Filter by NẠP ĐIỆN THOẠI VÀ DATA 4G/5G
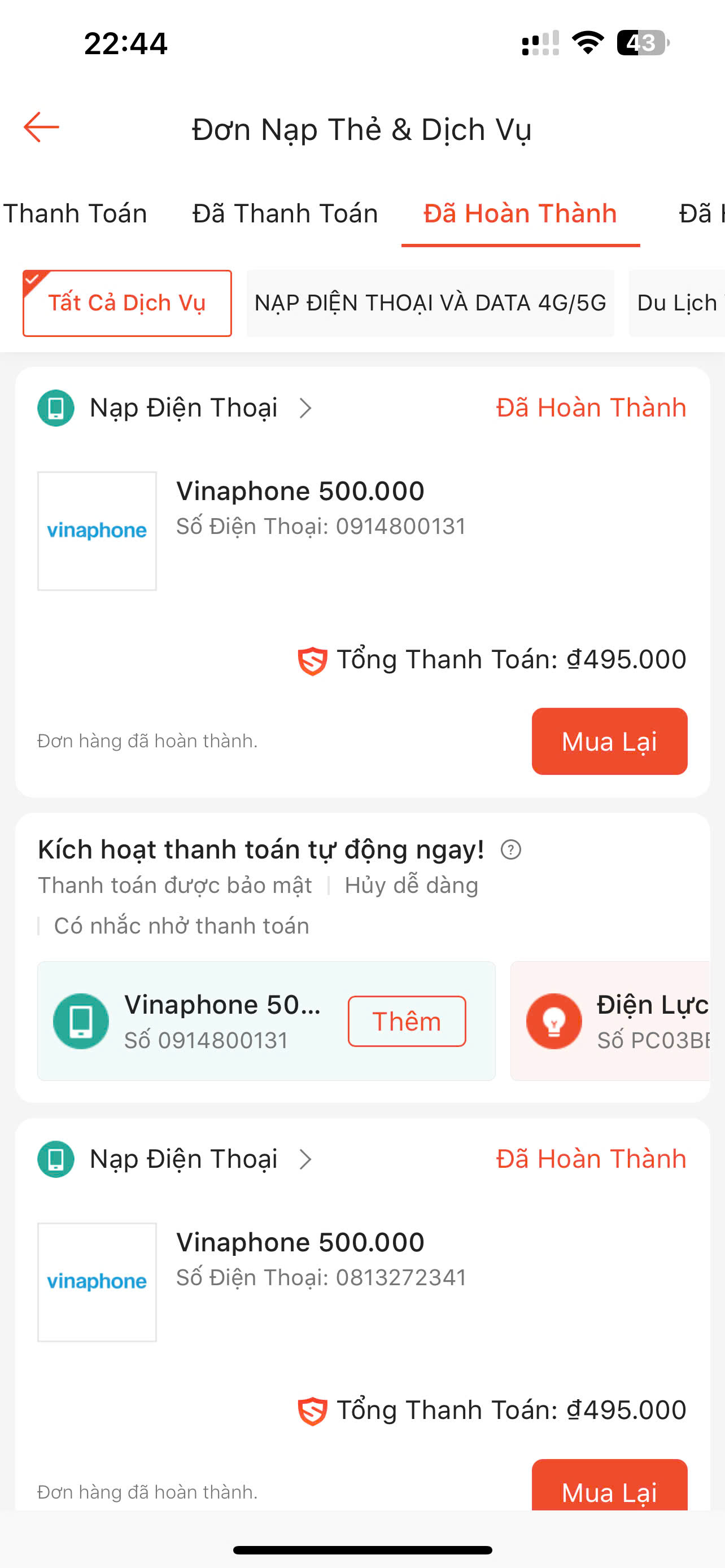The height and width of the screenshot is (1568, 725). pyautogui.click(x=430, y=303)
